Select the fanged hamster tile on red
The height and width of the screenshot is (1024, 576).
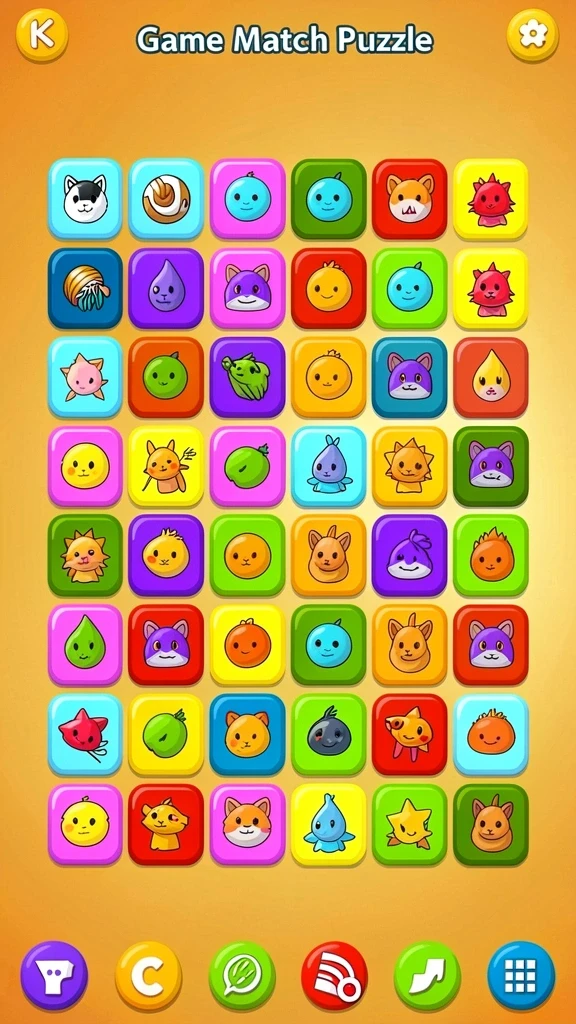tap(409, 199)
